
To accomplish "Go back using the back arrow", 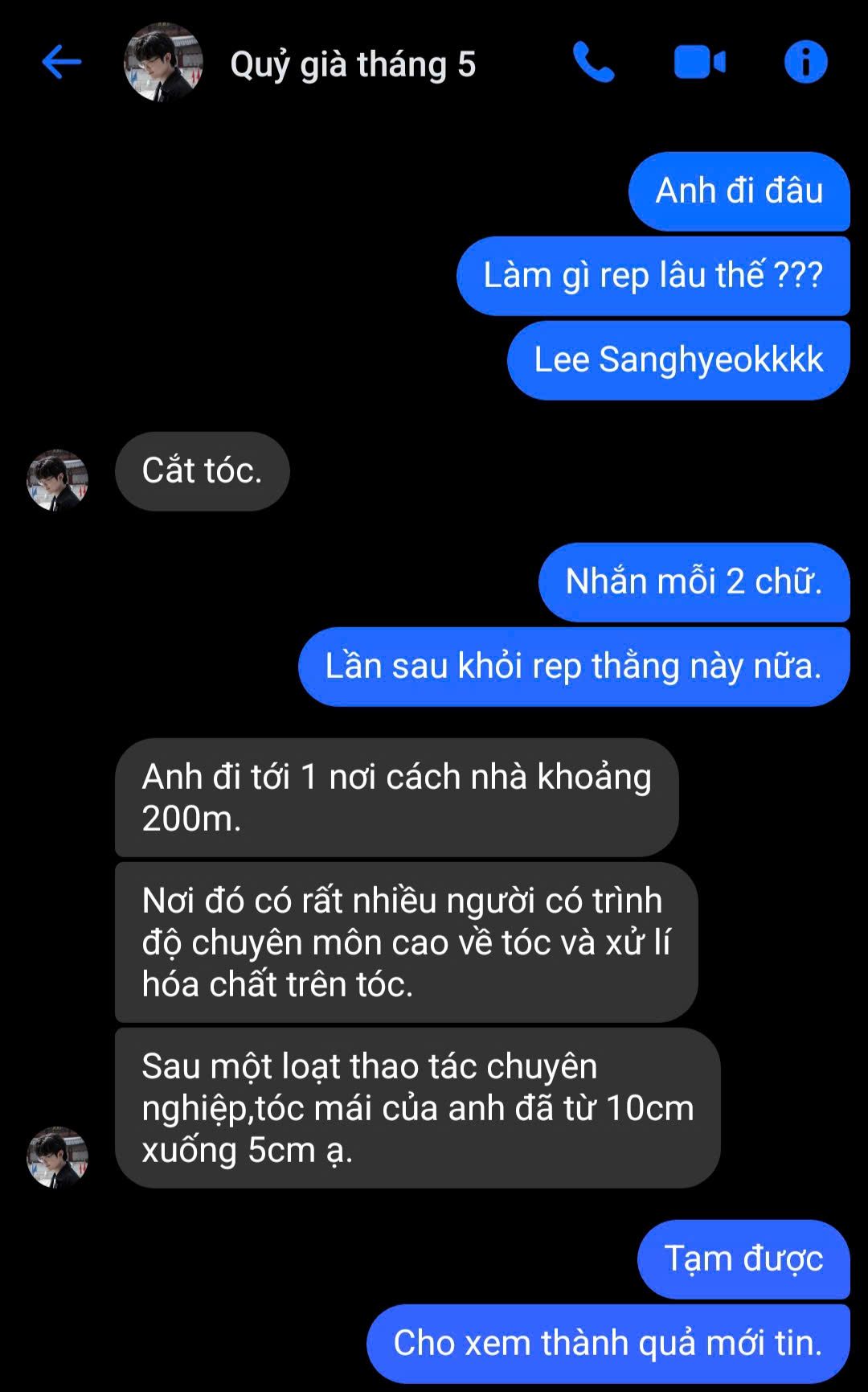I will 61,62.
